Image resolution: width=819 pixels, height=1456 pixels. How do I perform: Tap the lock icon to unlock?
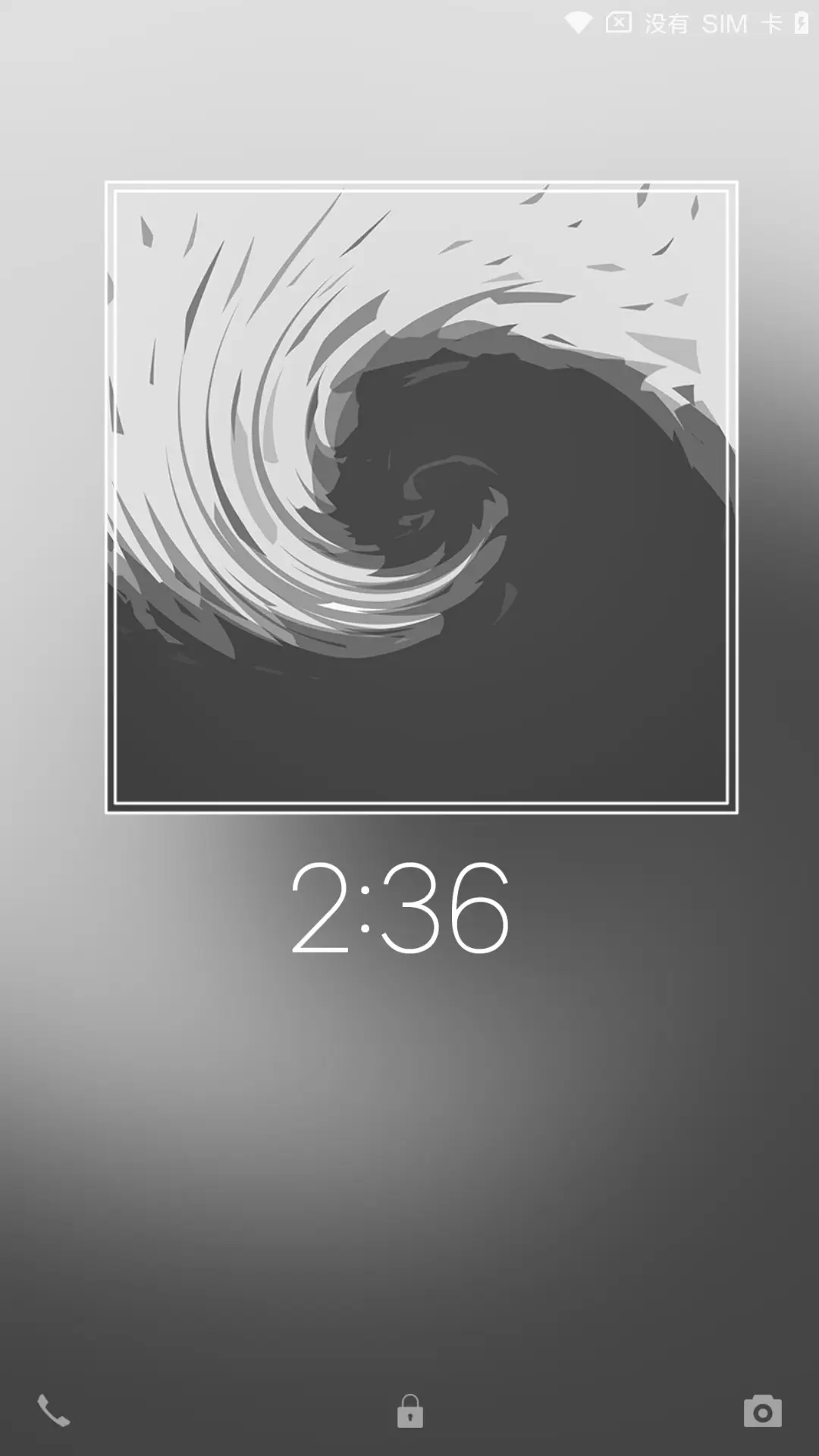coord(409,1411)
